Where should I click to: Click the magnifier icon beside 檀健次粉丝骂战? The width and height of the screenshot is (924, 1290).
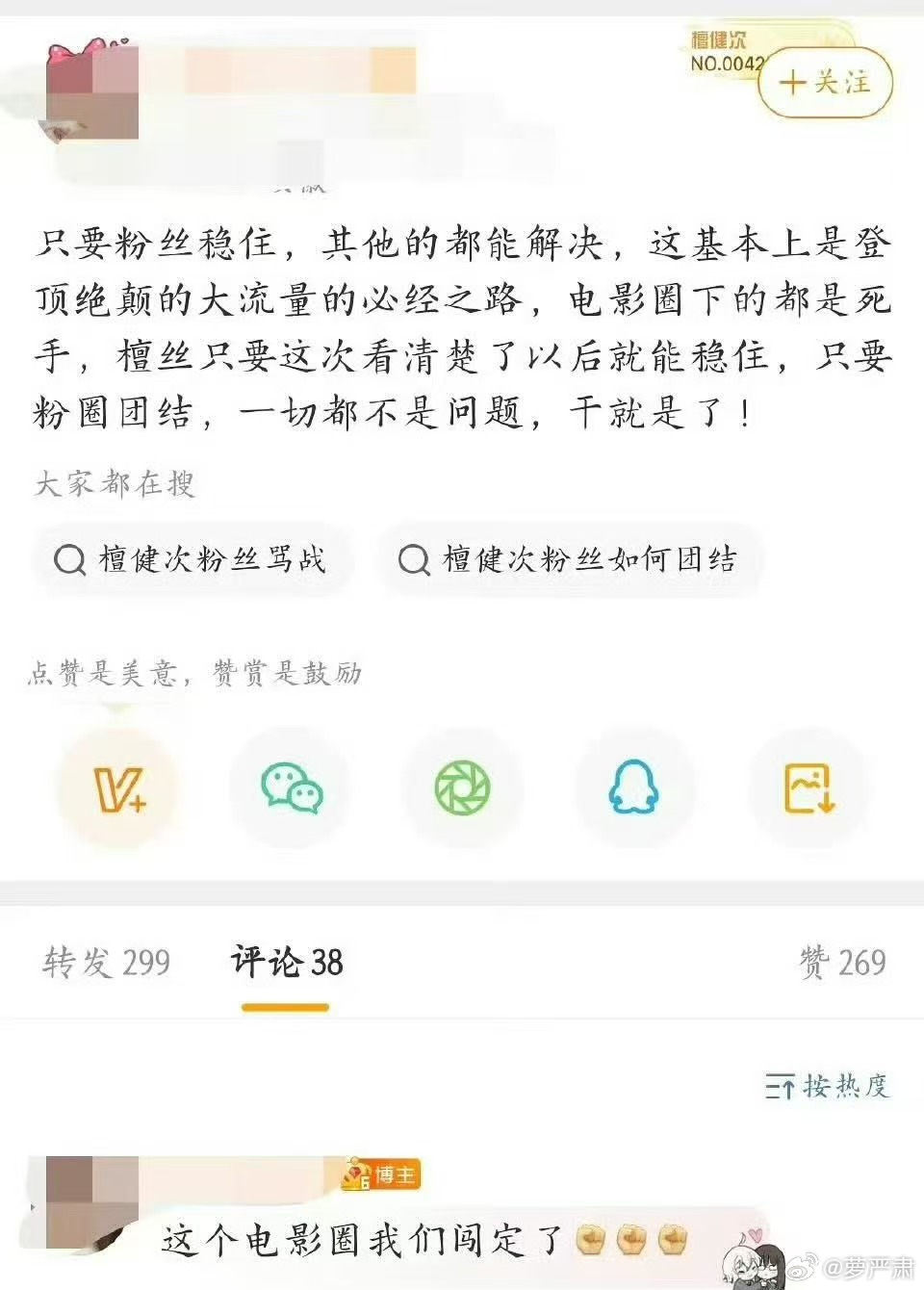click(69, 558)
